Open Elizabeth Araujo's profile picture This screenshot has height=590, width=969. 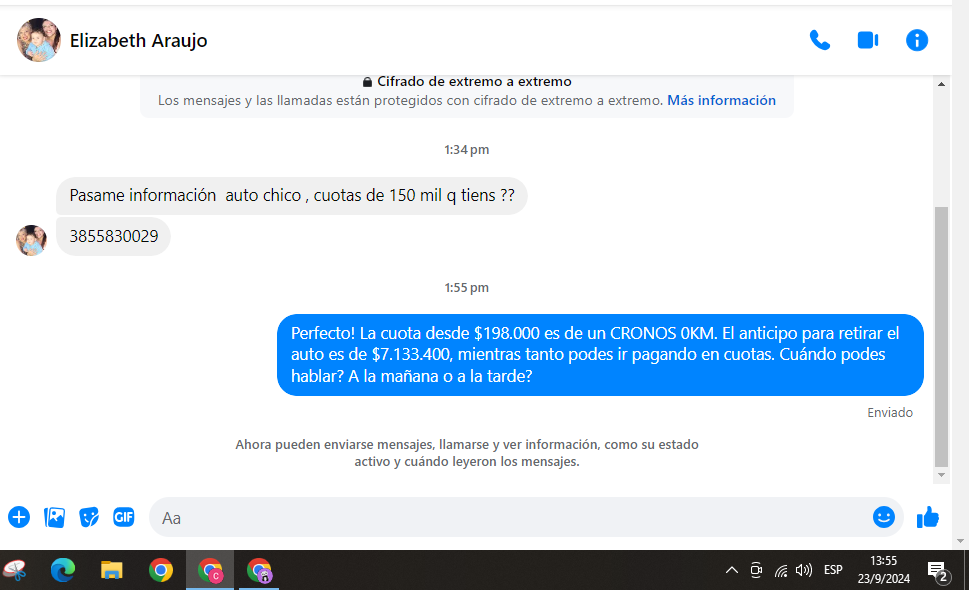[38, 40]
